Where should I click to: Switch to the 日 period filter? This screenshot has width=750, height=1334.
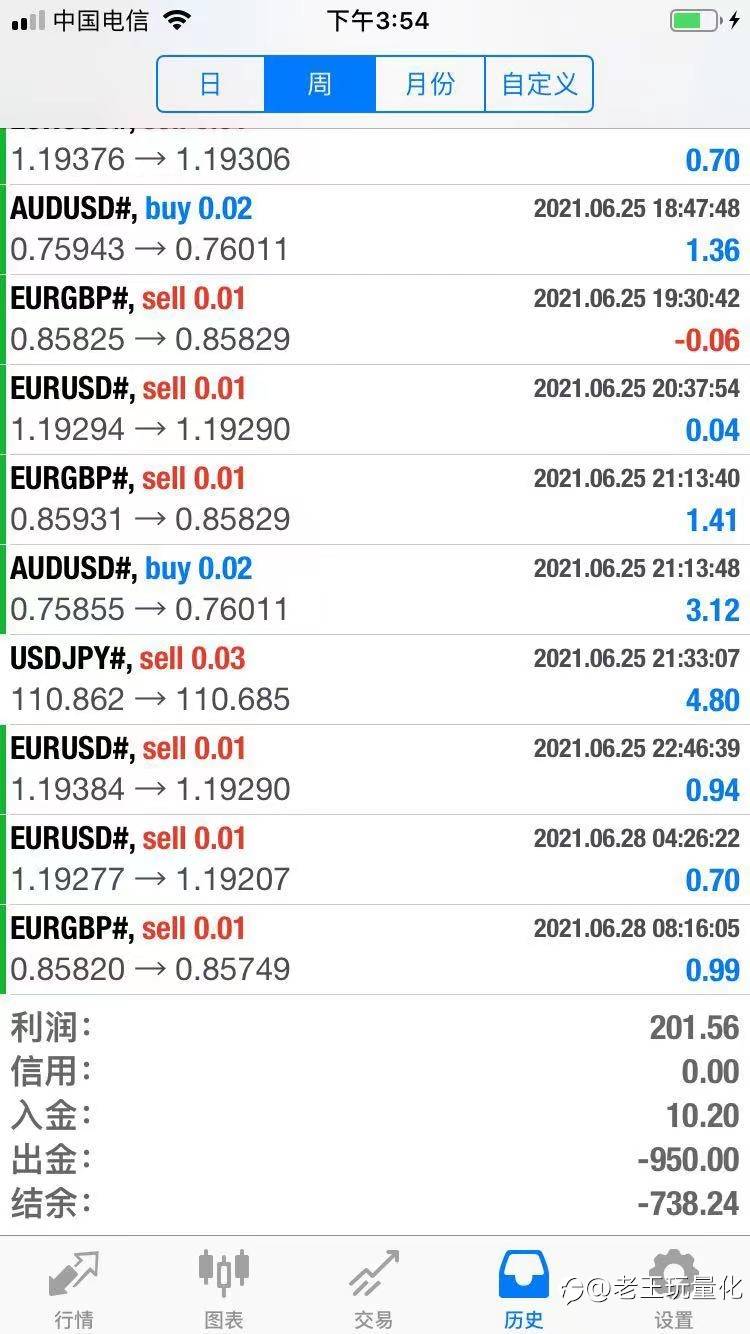coord(211,84)
